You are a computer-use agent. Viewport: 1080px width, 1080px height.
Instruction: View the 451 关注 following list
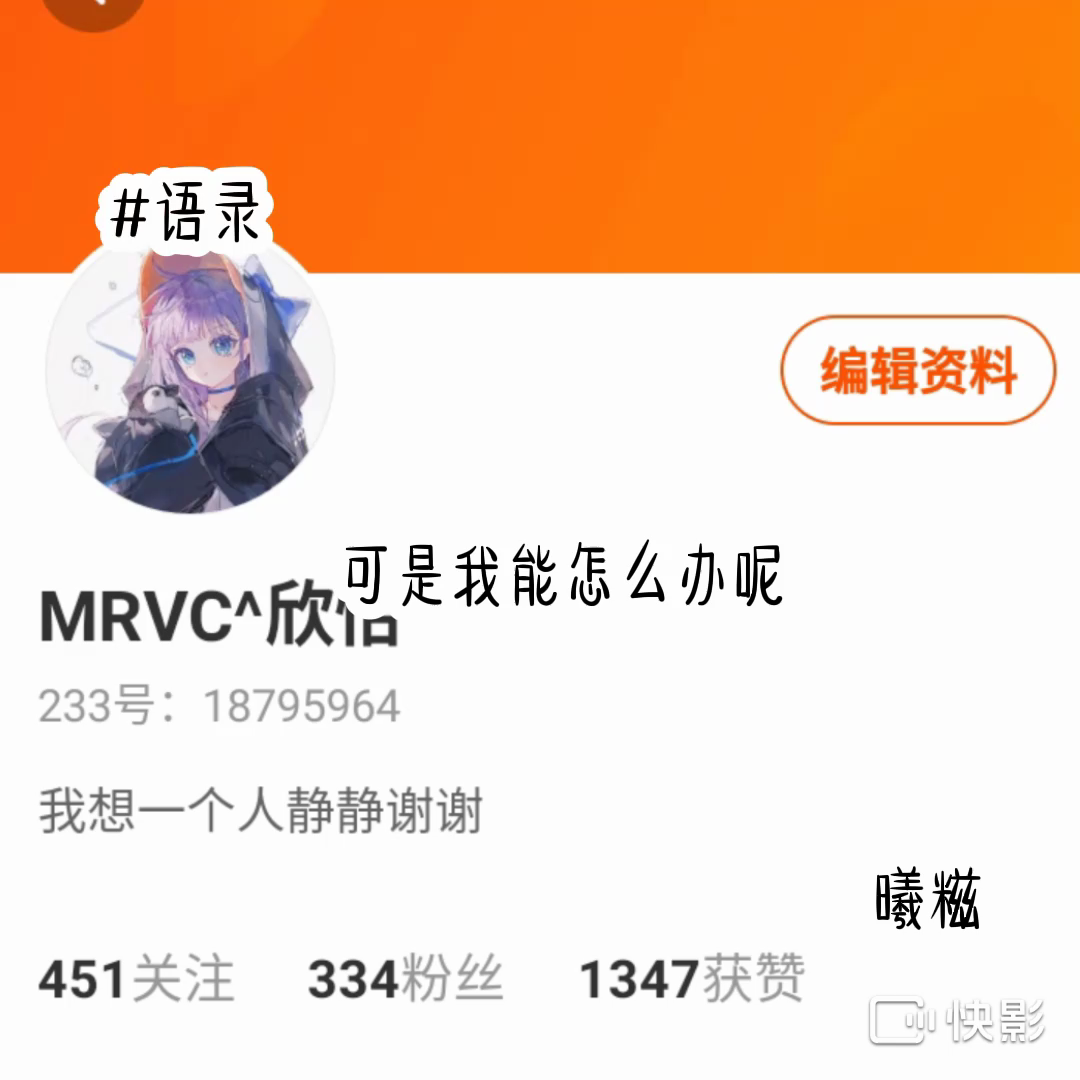tap(136, 979)
